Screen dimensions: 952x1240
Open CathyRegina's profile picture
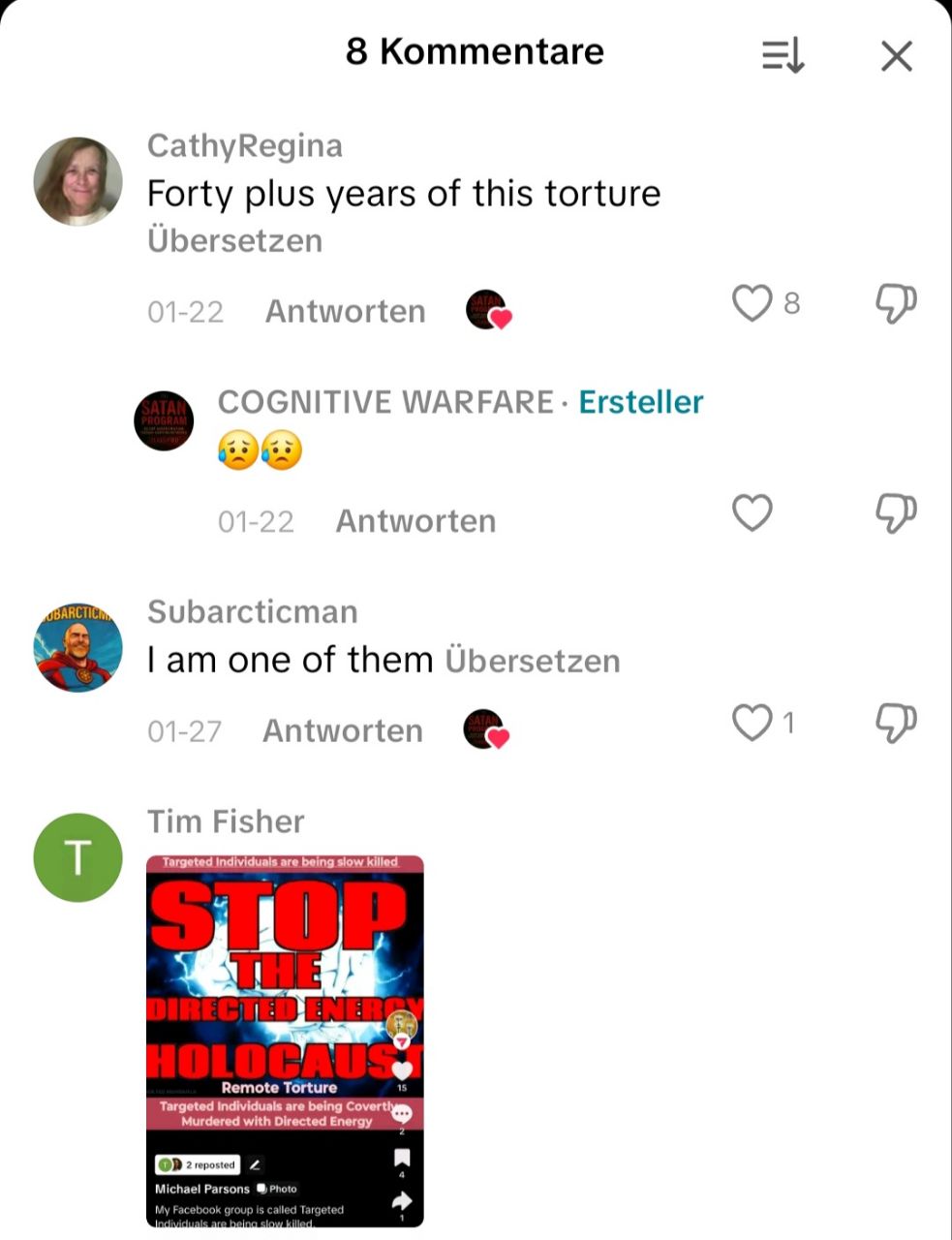(x=78, y=181)
